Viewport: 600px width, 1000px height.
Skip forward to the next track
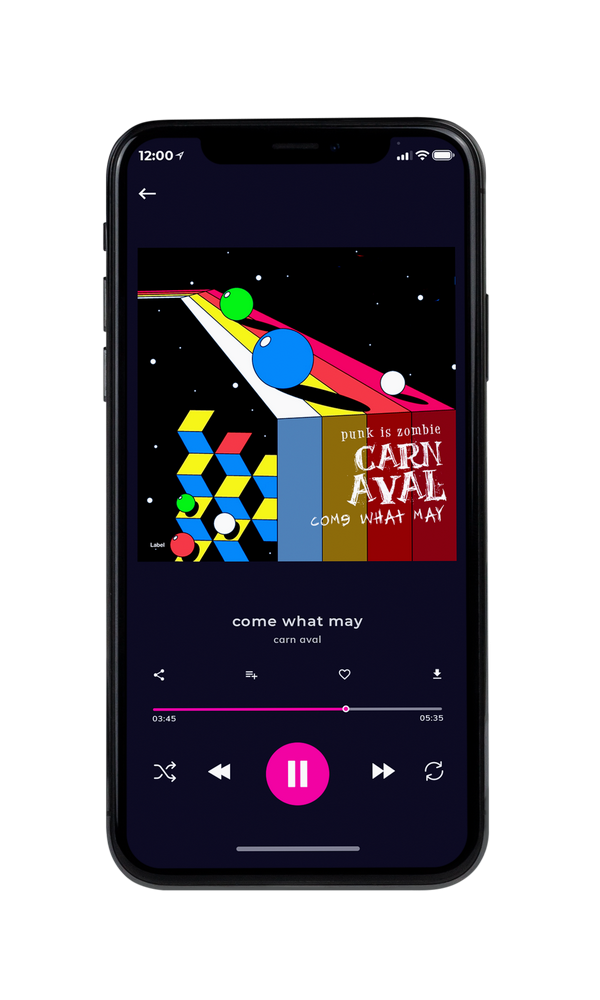tap(383, 771)
